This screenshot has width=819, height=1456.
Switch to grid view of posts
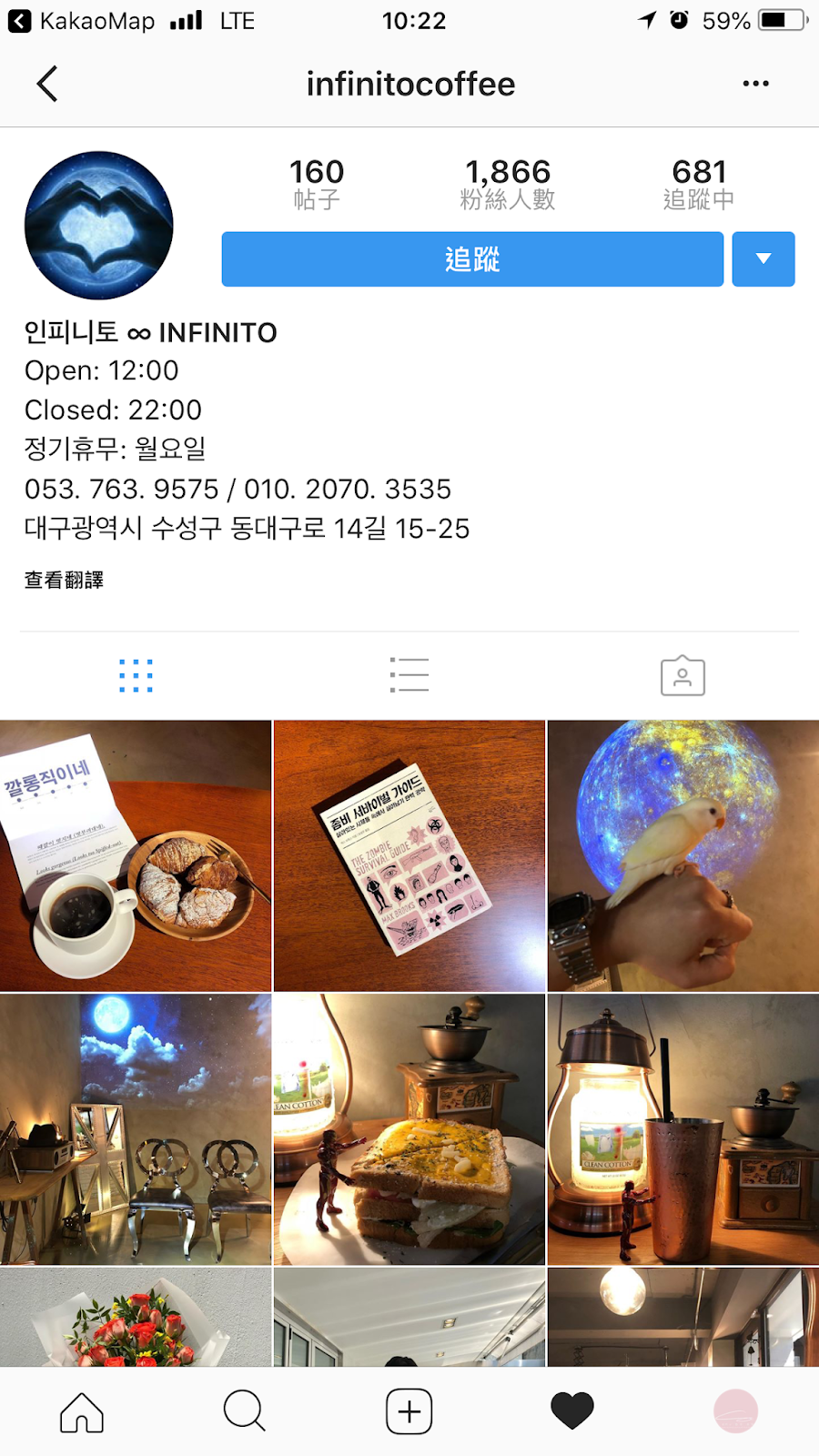pos(136,676)
